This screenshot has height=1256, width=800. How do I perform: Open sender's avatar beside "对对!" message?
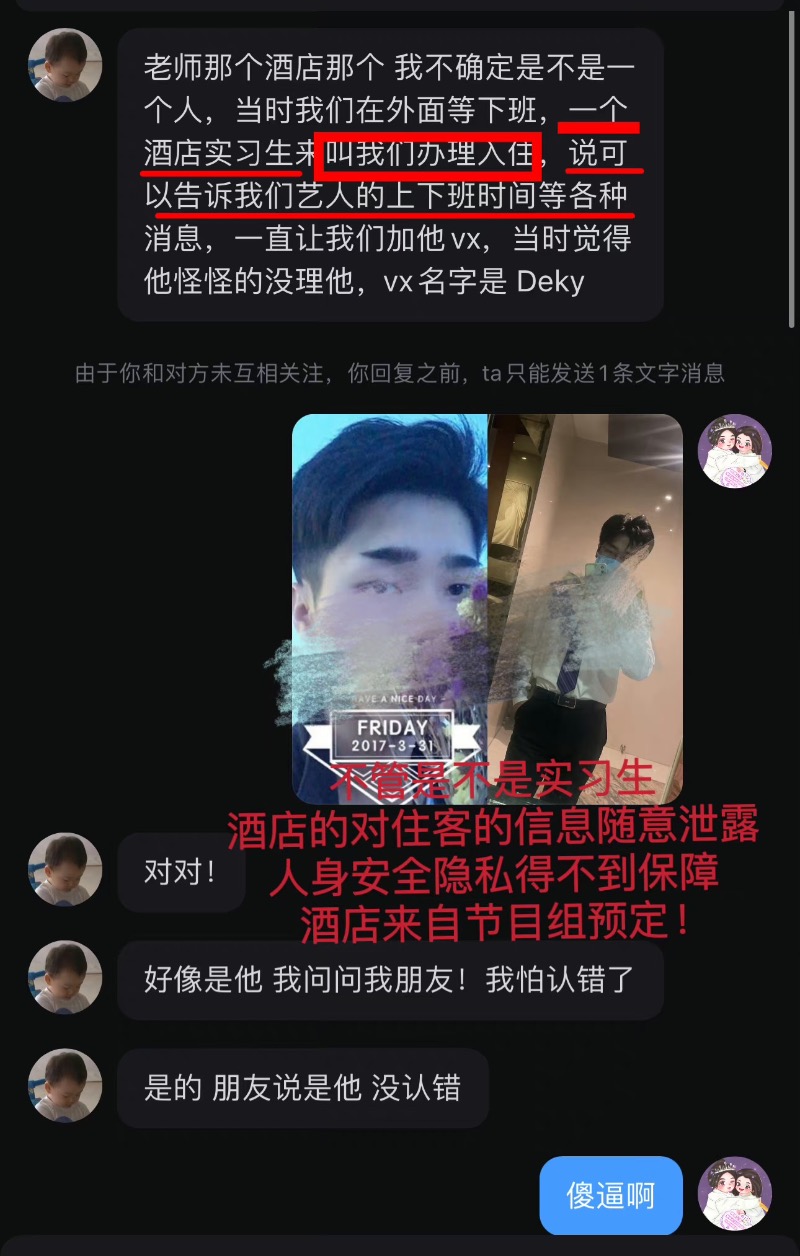pos(65,870)
